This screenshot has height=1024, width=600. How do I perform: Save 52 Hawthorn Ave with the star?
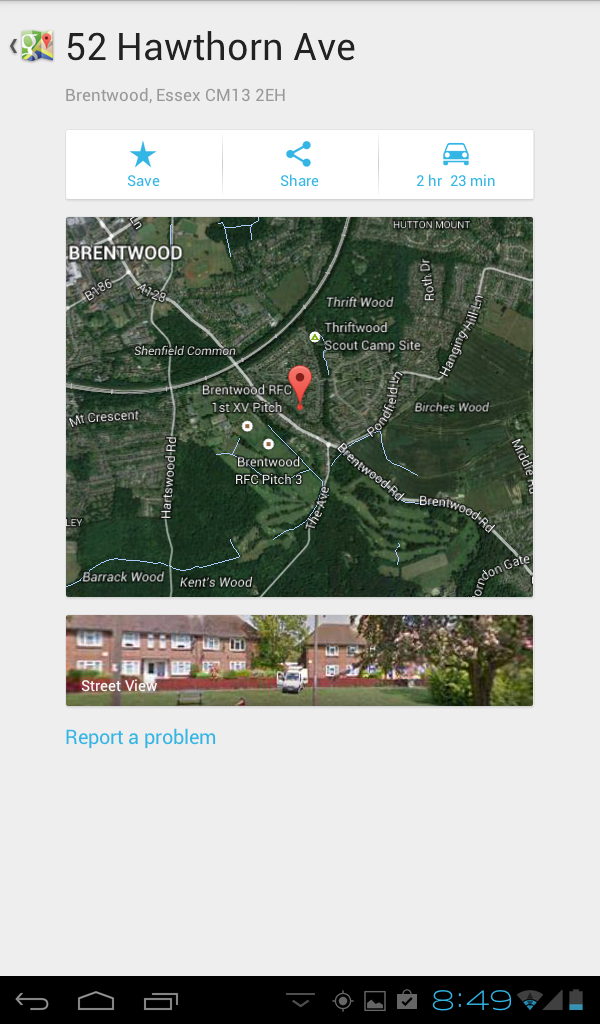144,165
